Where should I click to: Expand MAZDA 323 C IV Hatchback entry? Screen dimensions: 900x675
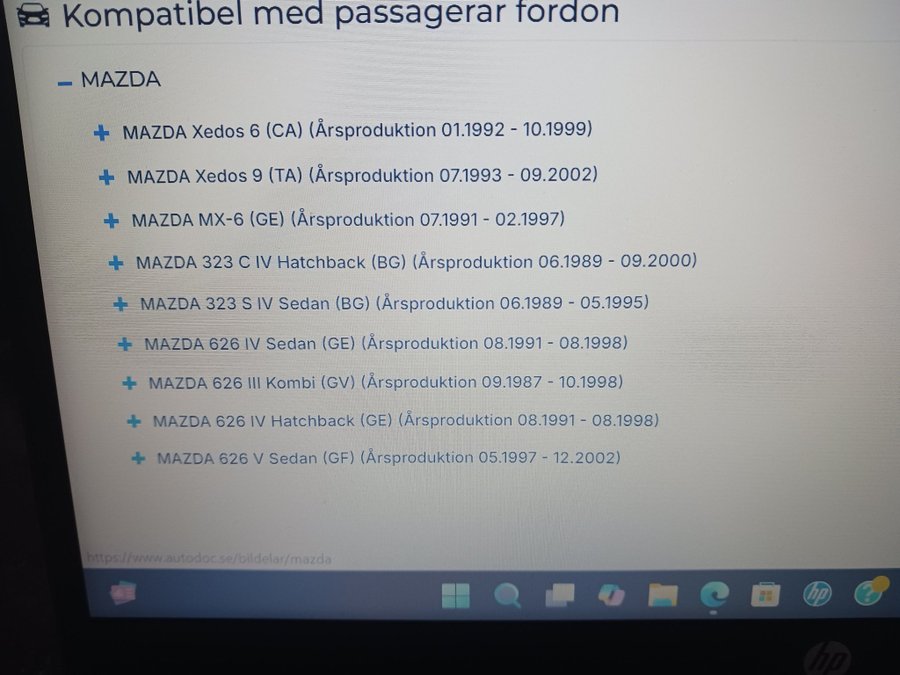(116, 264)
